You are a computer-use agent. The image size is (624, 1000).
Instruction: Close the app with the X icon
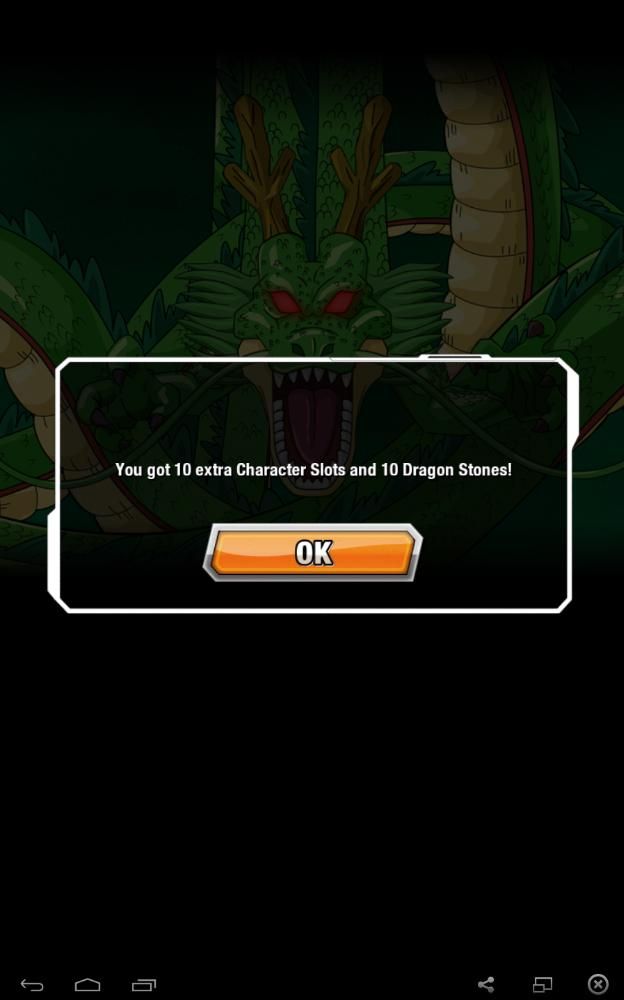[x=597, y=985]
